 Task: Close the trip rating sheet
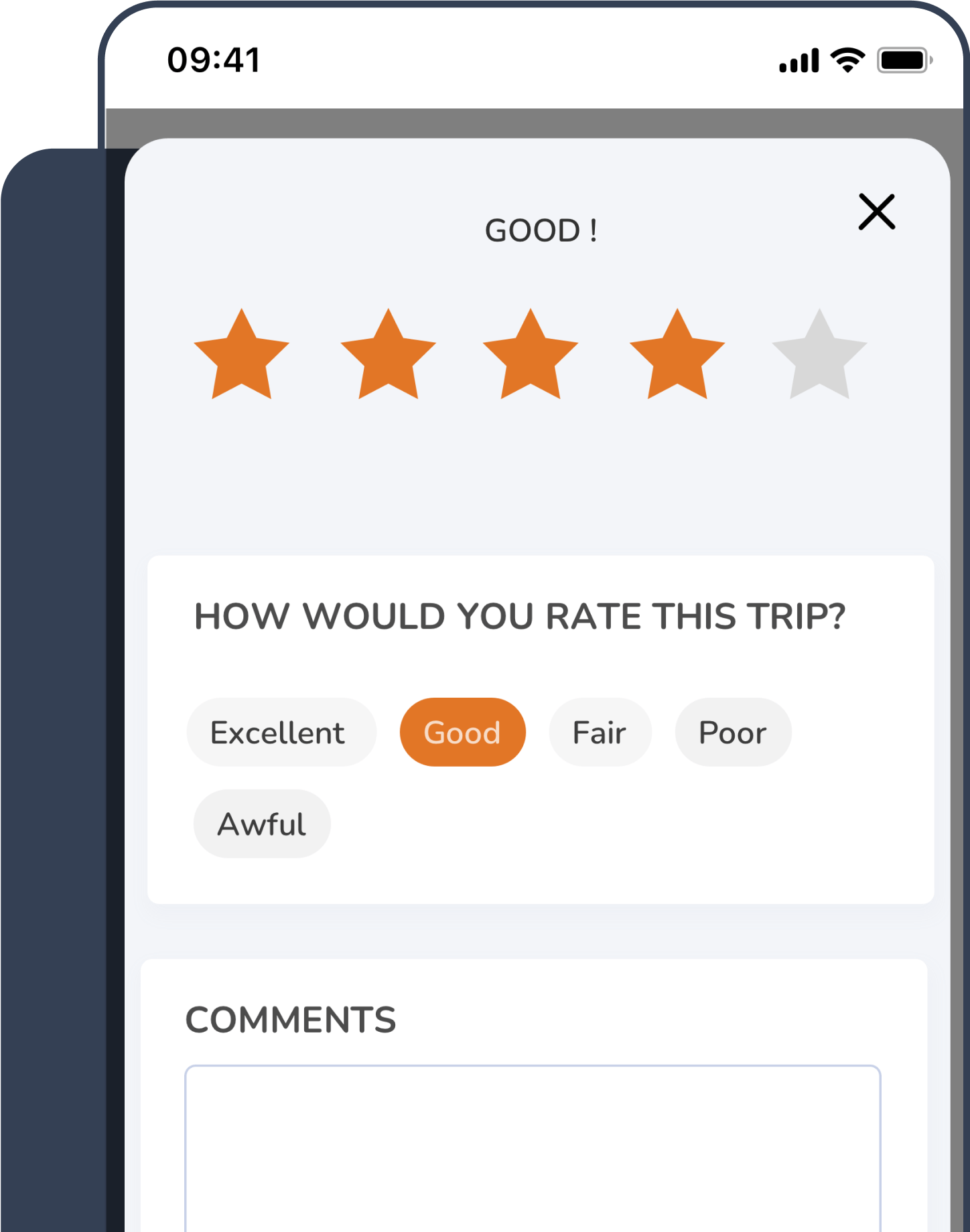[x=876, y=212]
